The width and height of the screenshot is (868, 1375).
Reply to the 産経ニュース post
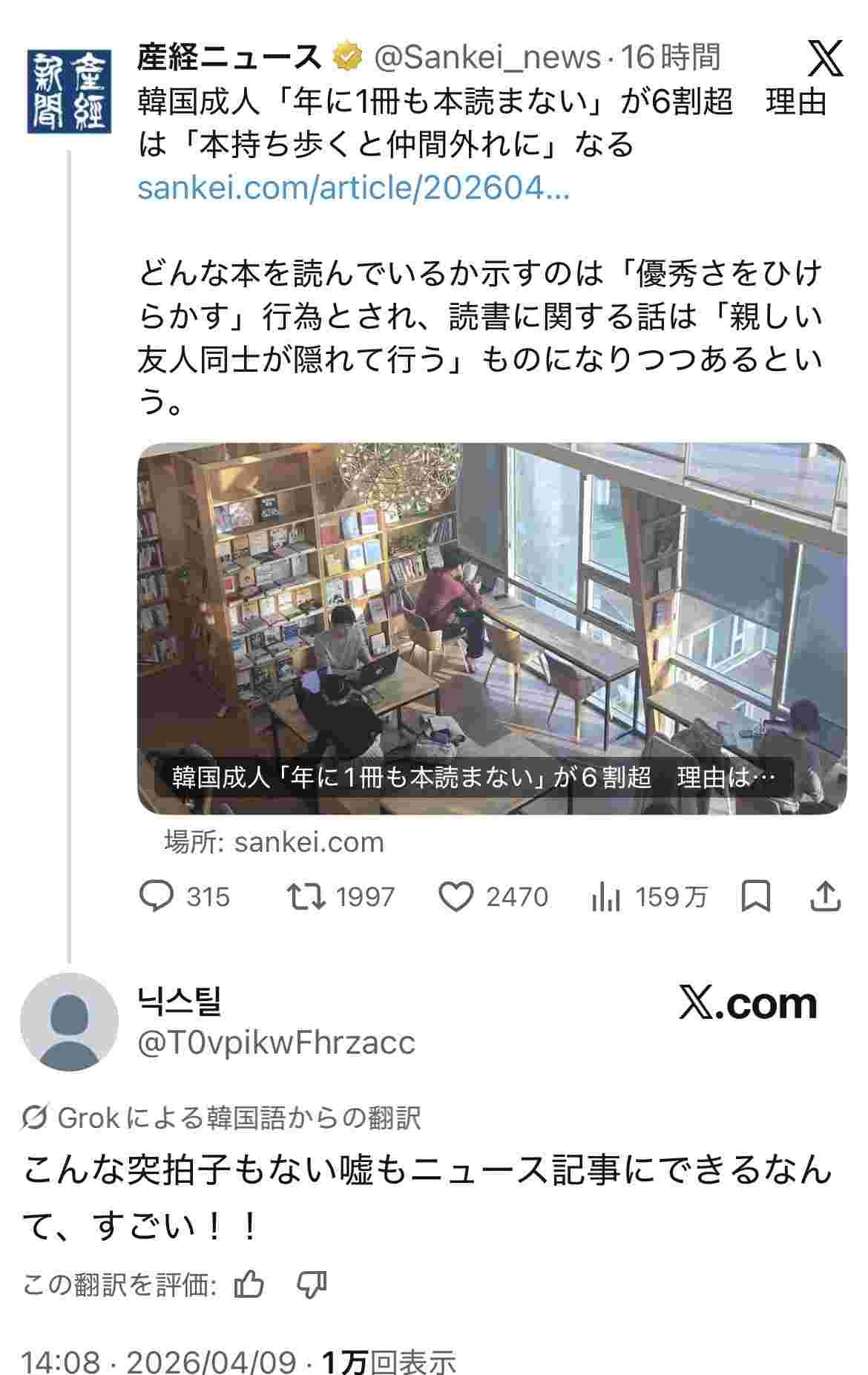tap(157, 896)
